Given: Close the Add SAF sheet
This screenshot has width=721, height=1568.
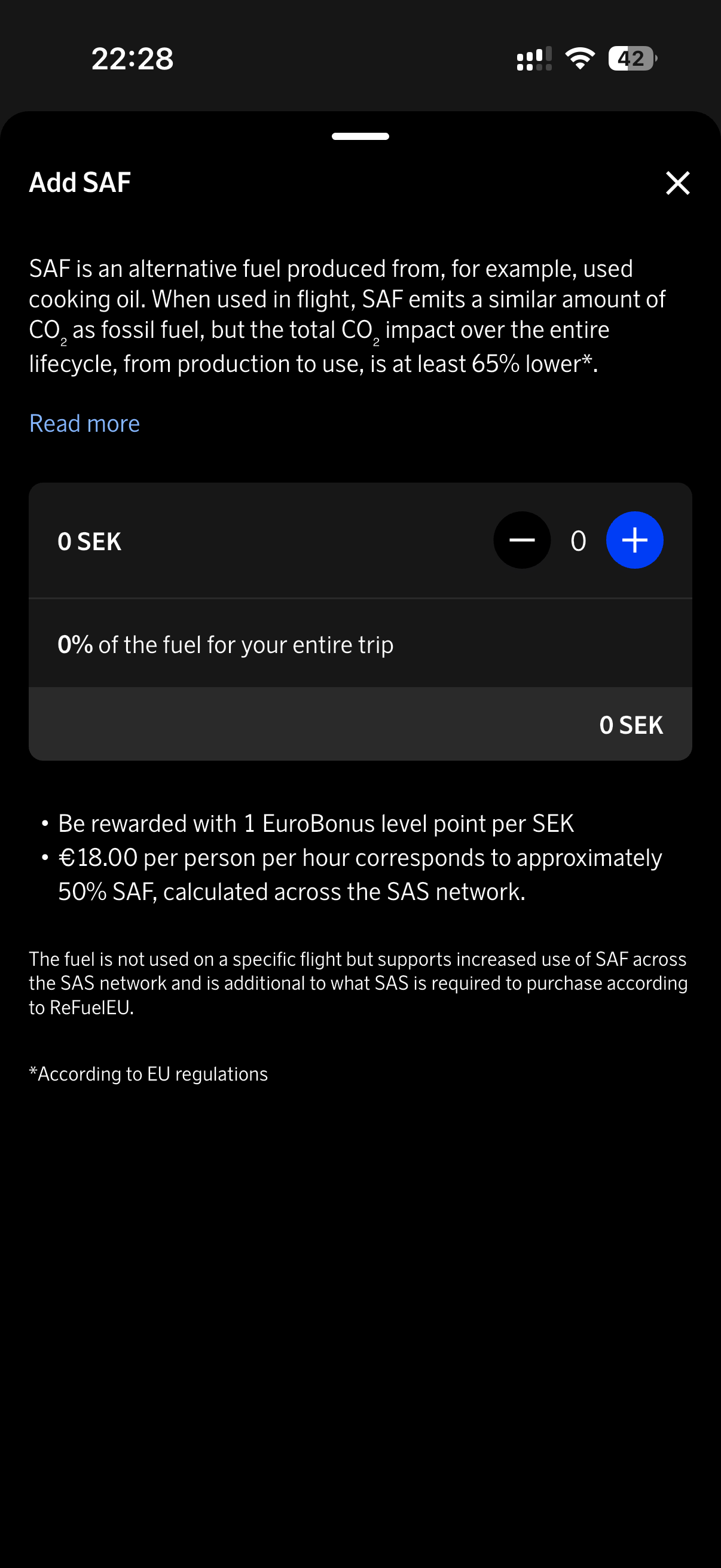Looking at the screenshot, I should pyautogui.click(x=677, y=182).
